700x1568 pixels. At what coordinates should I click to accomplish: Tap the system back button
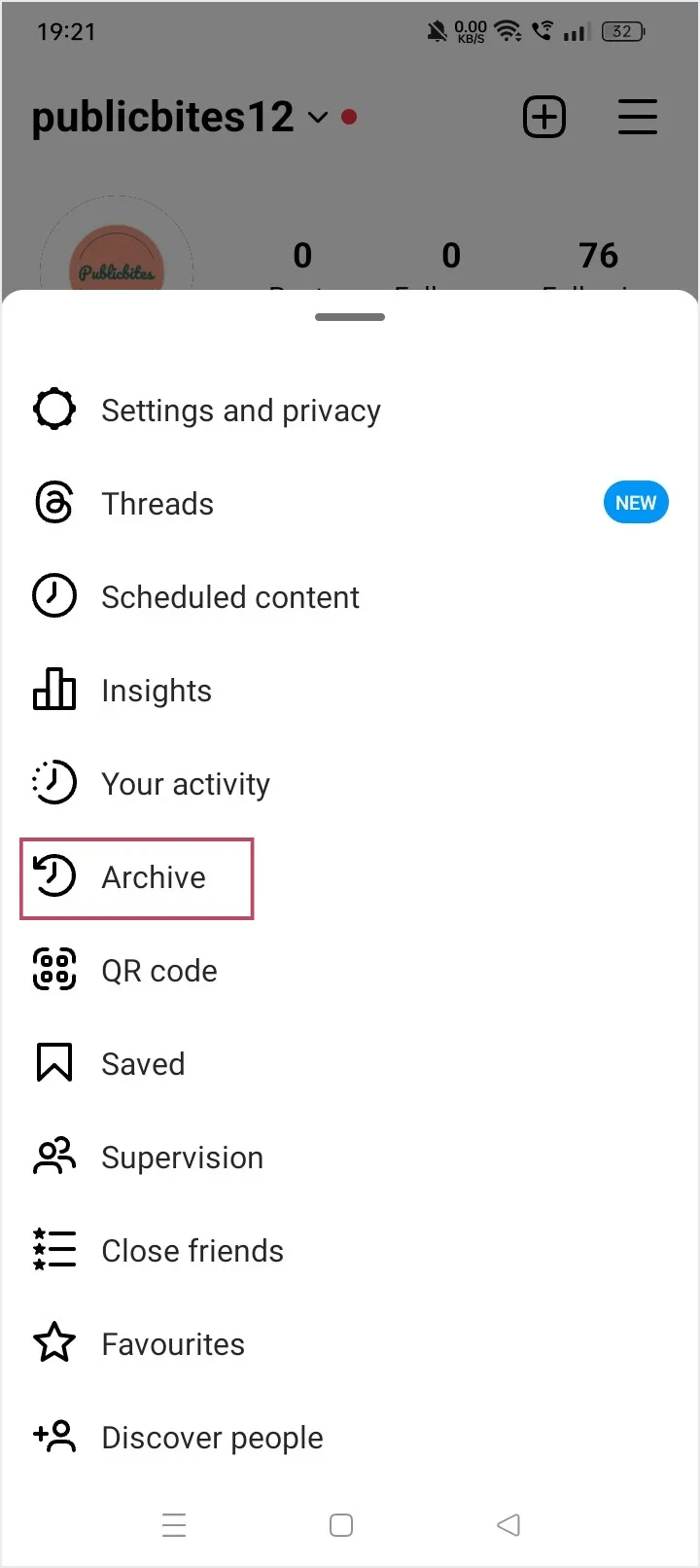tap(508, 1525)
